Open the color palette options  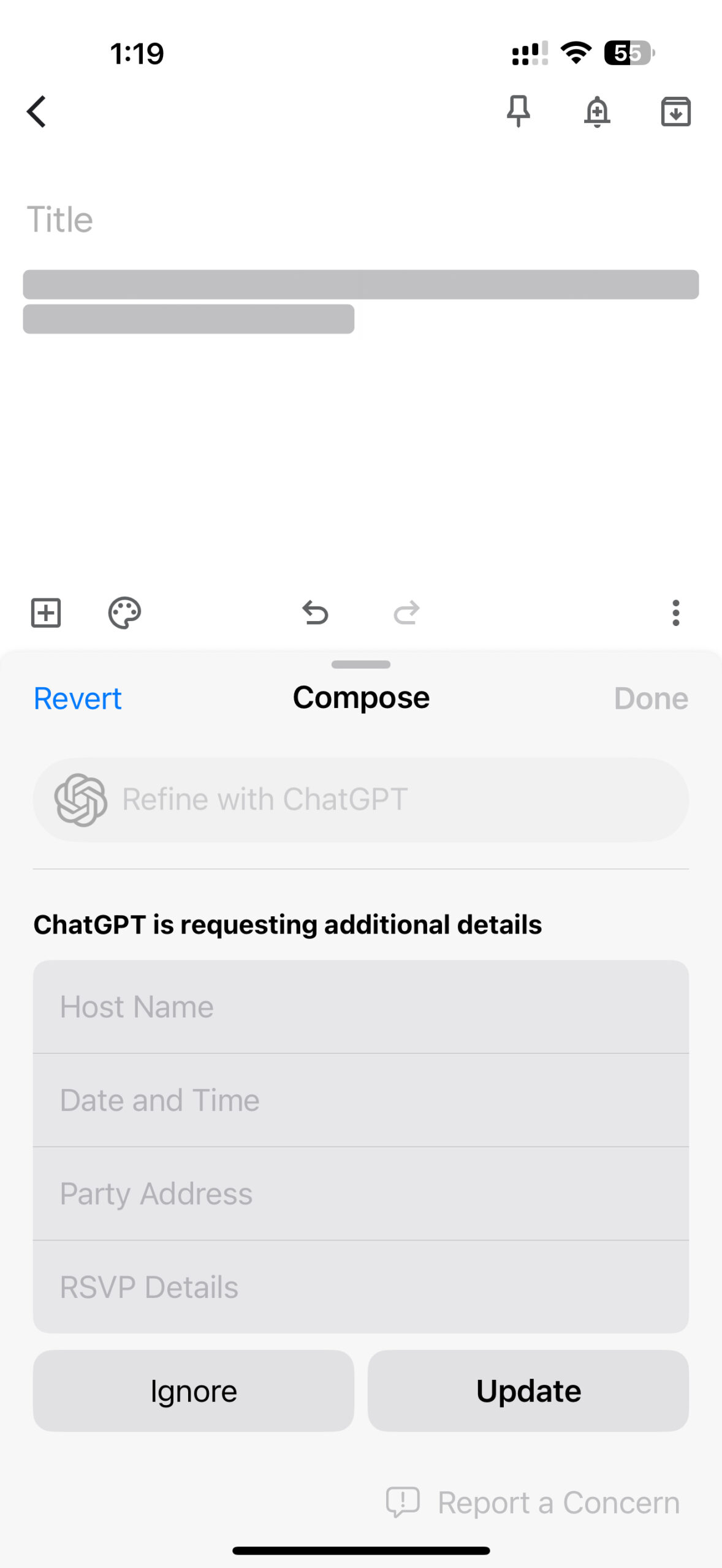124,612
